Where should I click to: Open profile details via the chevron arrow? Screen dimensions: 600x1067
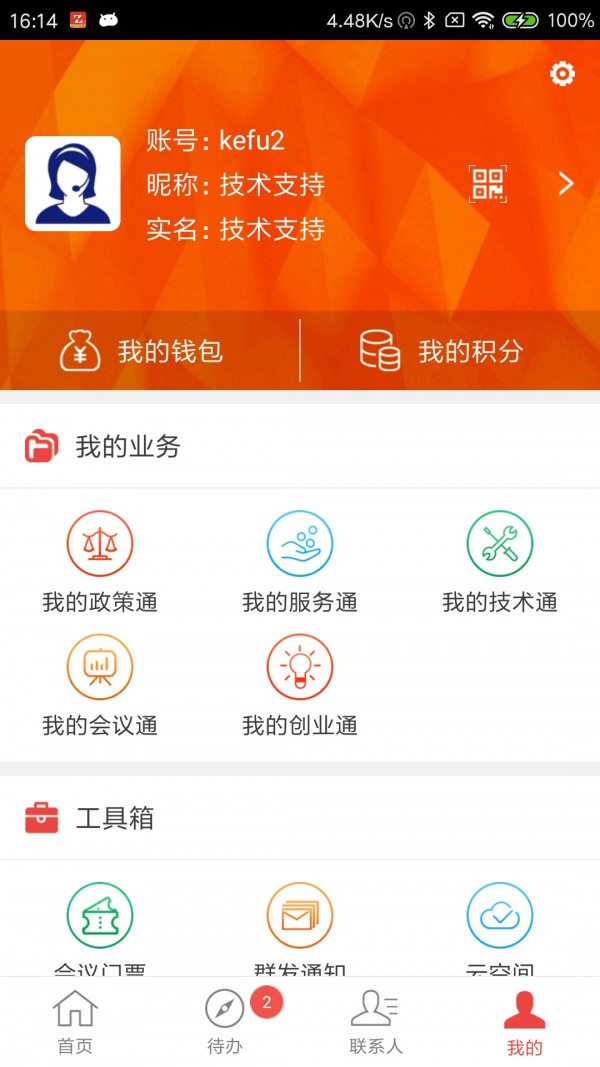pos(566,183)
